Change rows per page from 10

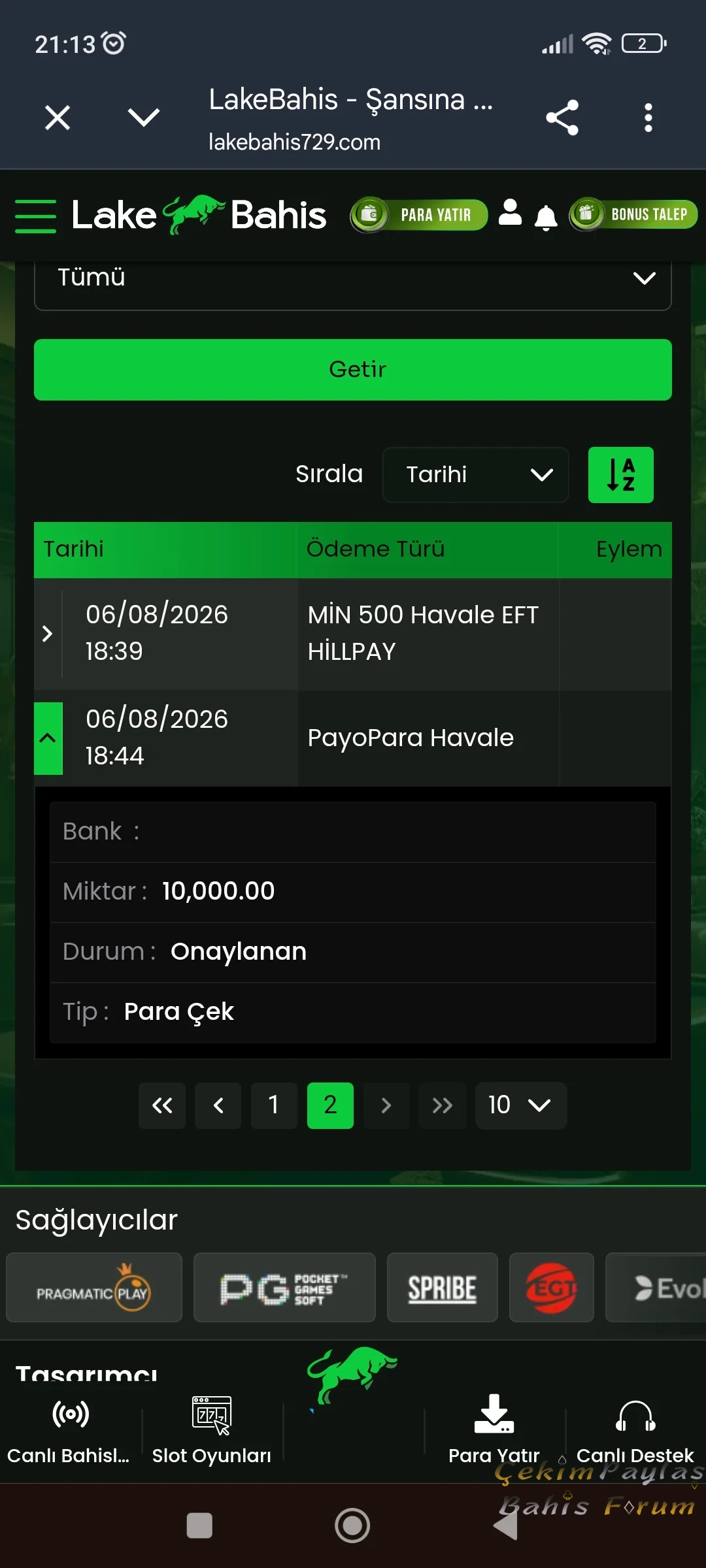point(520,1105)
